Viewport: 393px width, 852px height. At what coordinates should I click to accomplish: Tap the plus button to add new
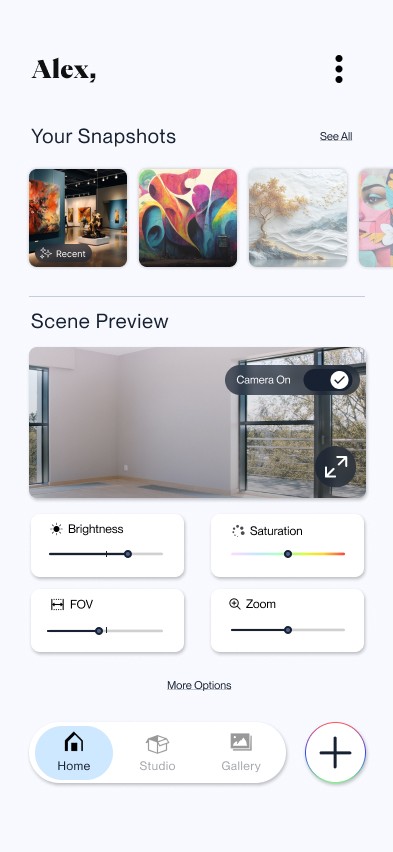pyautogui.click(x=335, y=753)
